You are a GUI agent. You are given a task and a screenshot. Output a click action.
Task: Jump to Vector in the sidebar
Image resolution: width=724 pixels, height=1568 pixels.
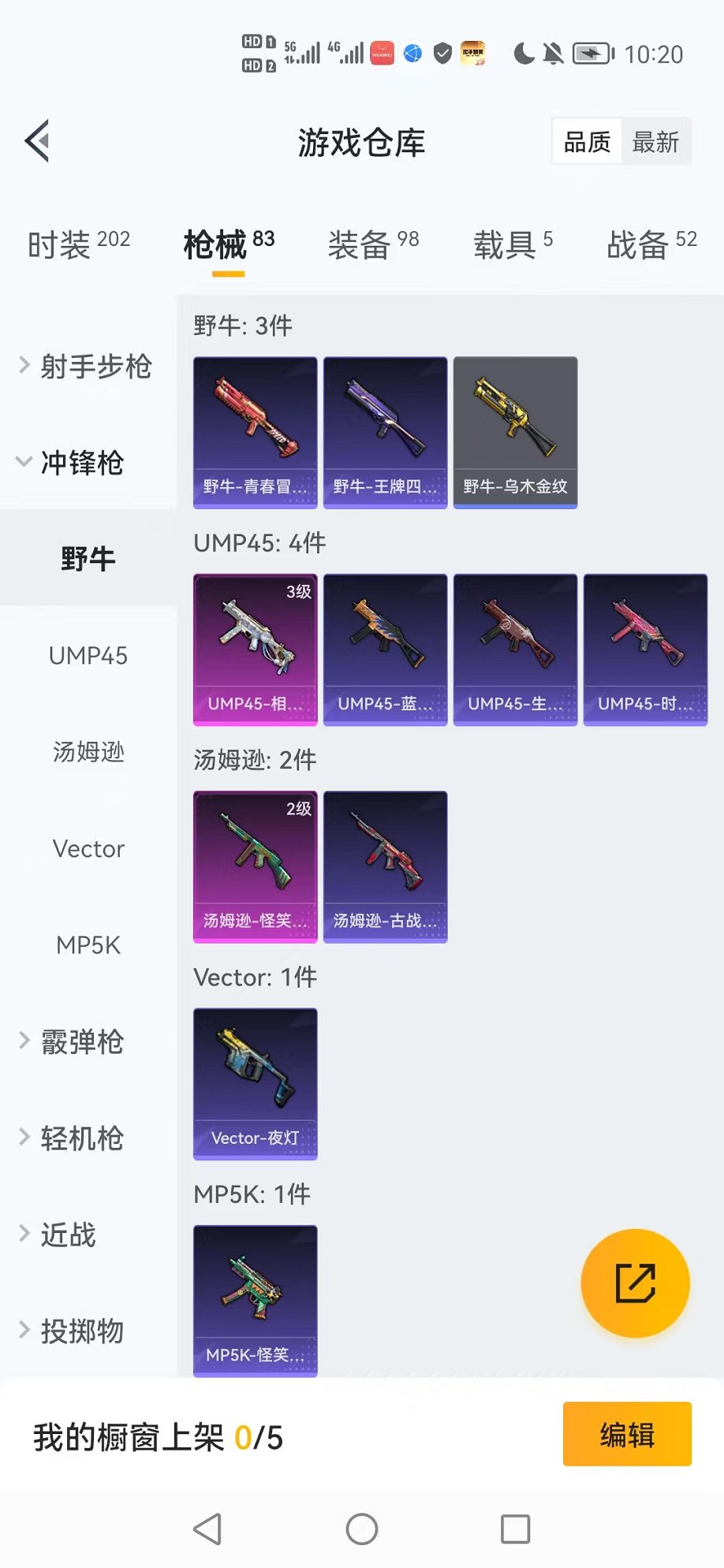point(88,848)
